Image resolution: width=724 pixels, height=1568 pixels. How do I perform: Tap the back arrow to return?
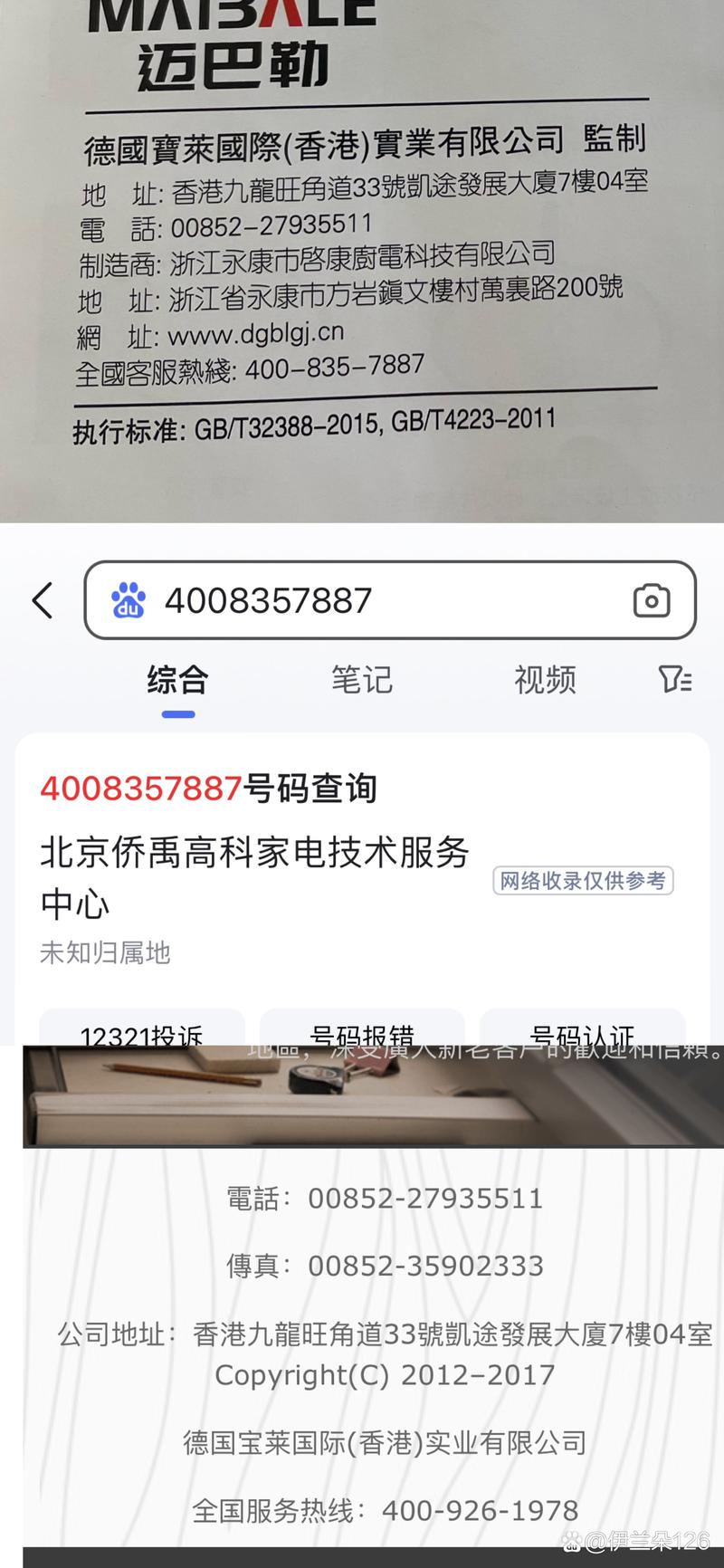42,600
